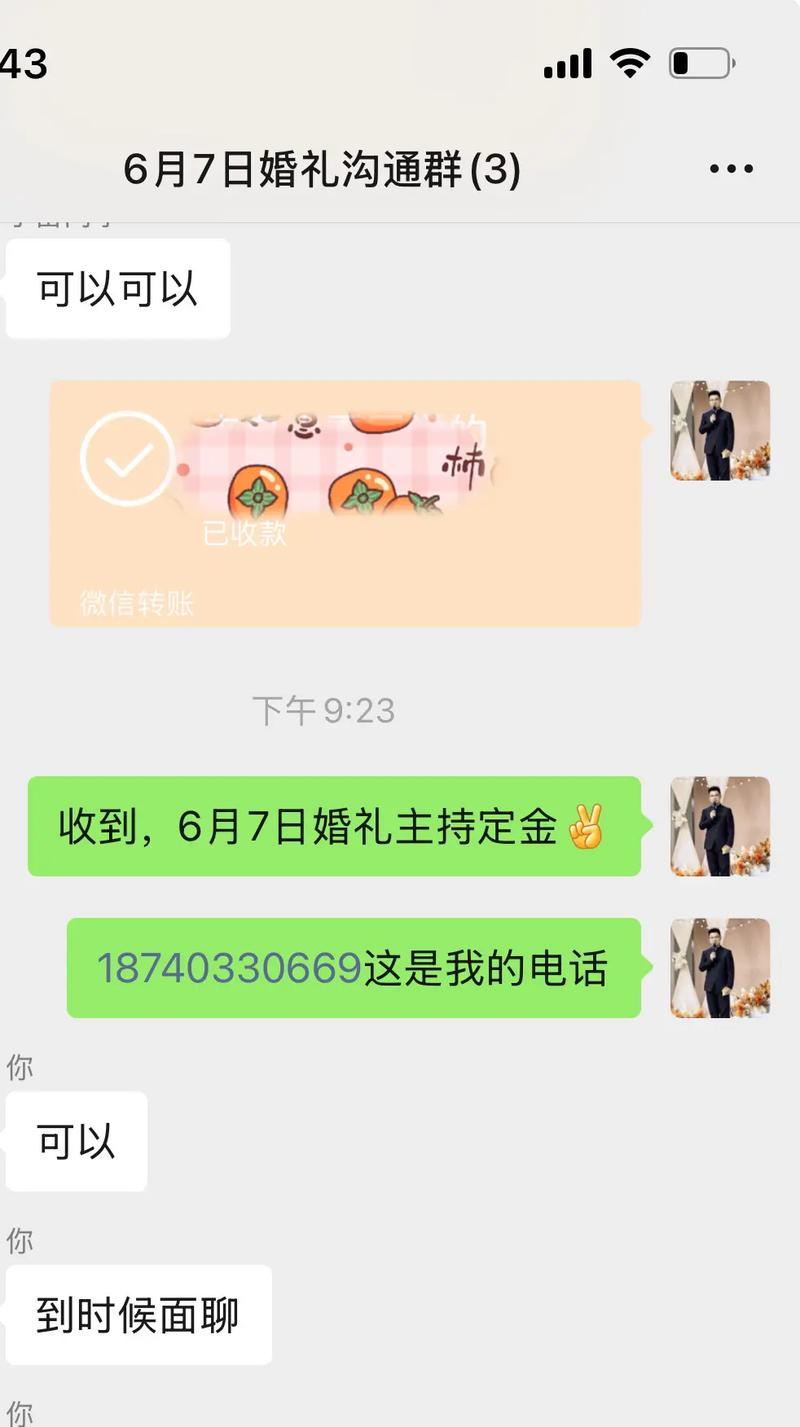Viewport: 800px width, 1427px height.
Task: Open the avatar beside the 这是我的电话 message
Action: click(x=720, y=968)
